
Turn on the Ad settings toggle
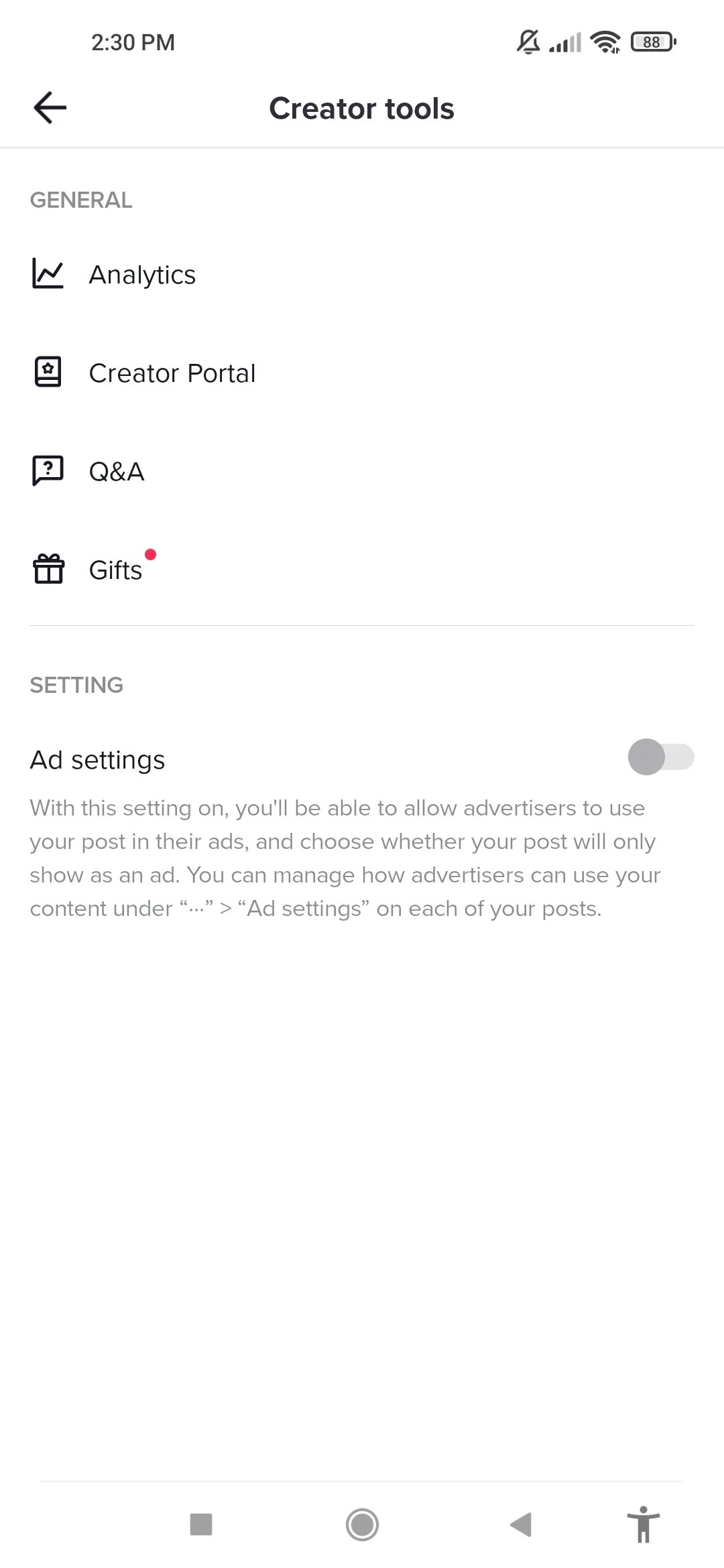(660, 757)
